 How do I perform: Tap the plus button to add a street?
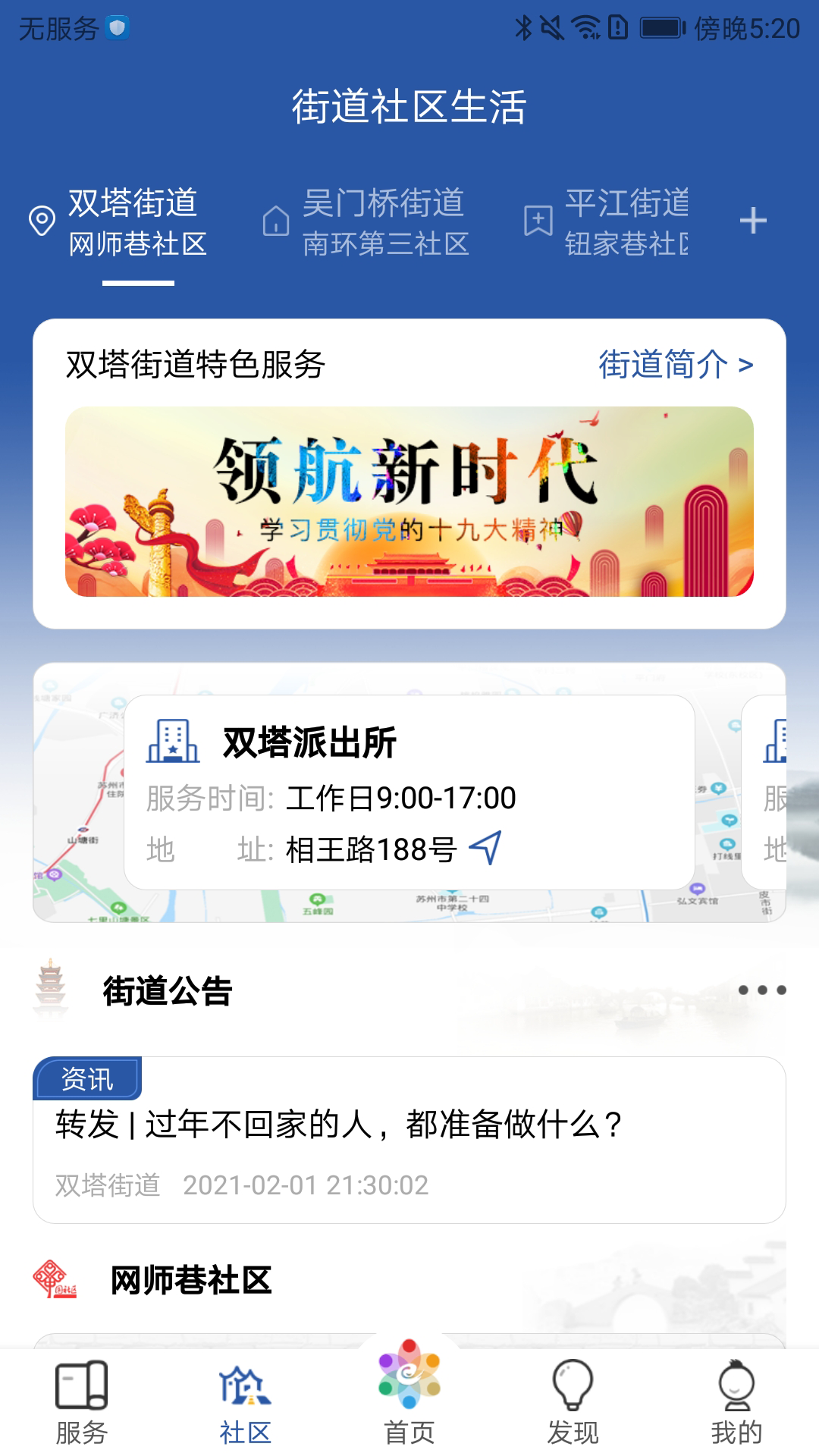pos(752,221)
